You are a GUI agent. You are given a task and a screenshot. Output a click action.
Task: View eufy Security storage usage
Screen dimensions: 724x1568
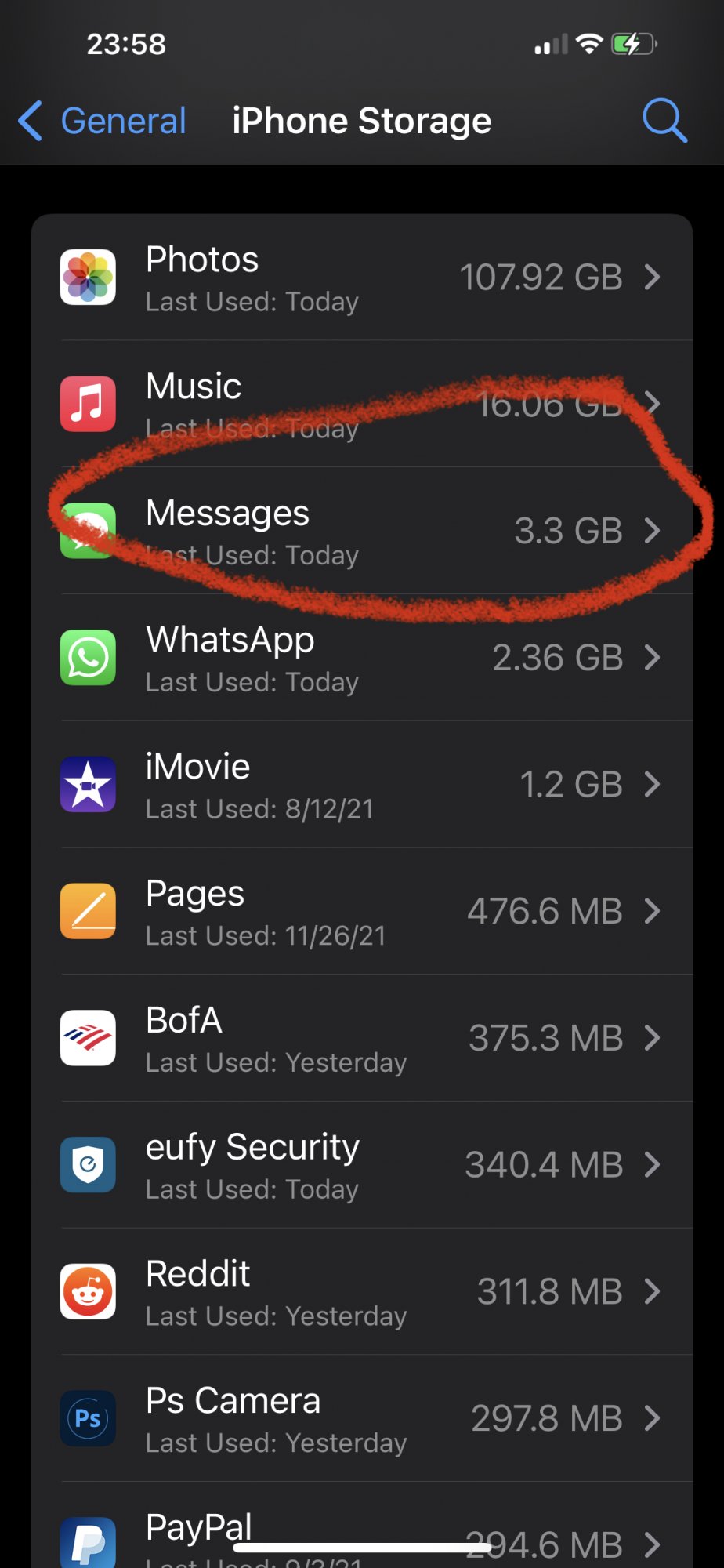(360, 1166)
